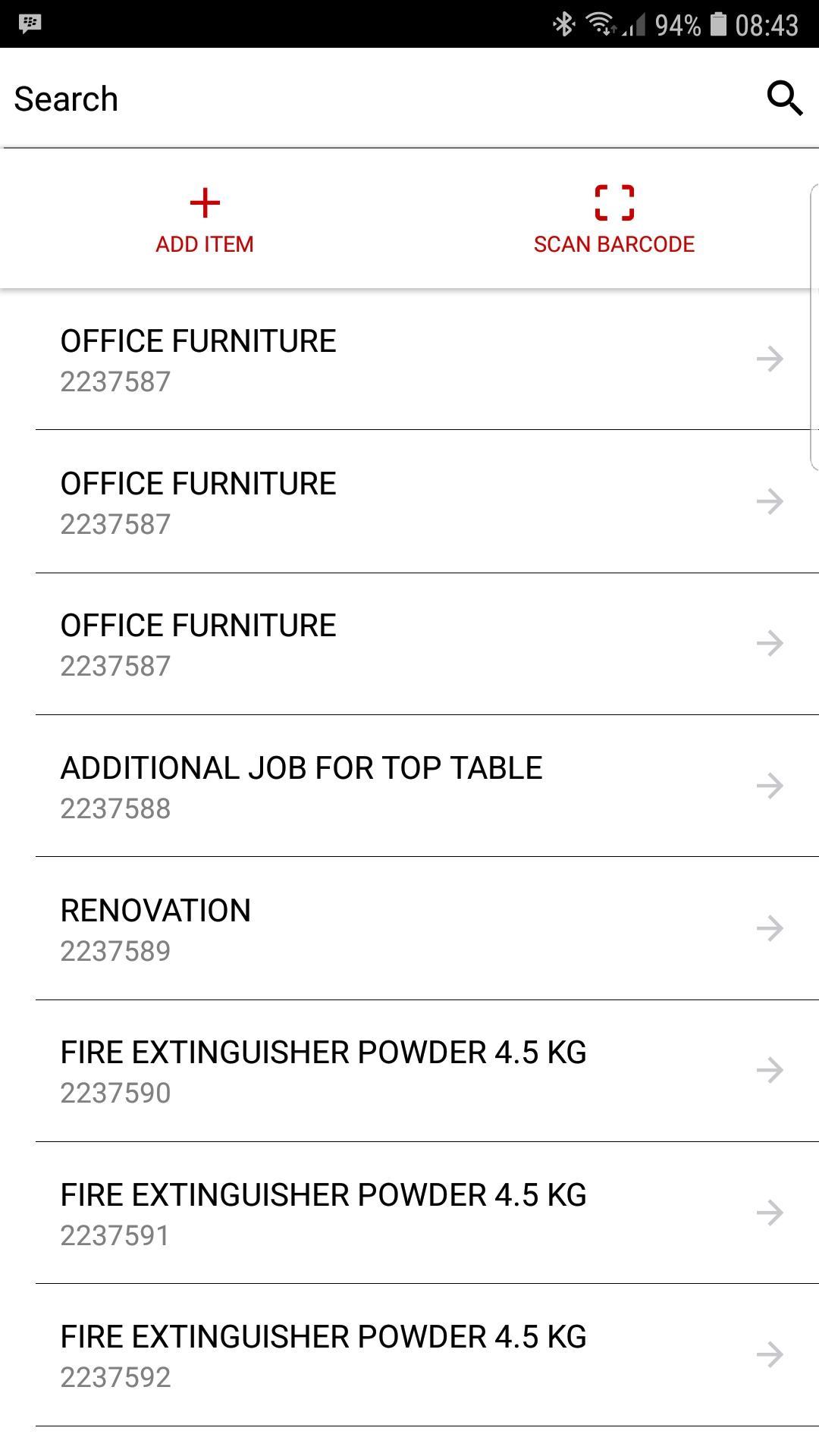Open fire extinguisher item 2237591

(427, 1213)
